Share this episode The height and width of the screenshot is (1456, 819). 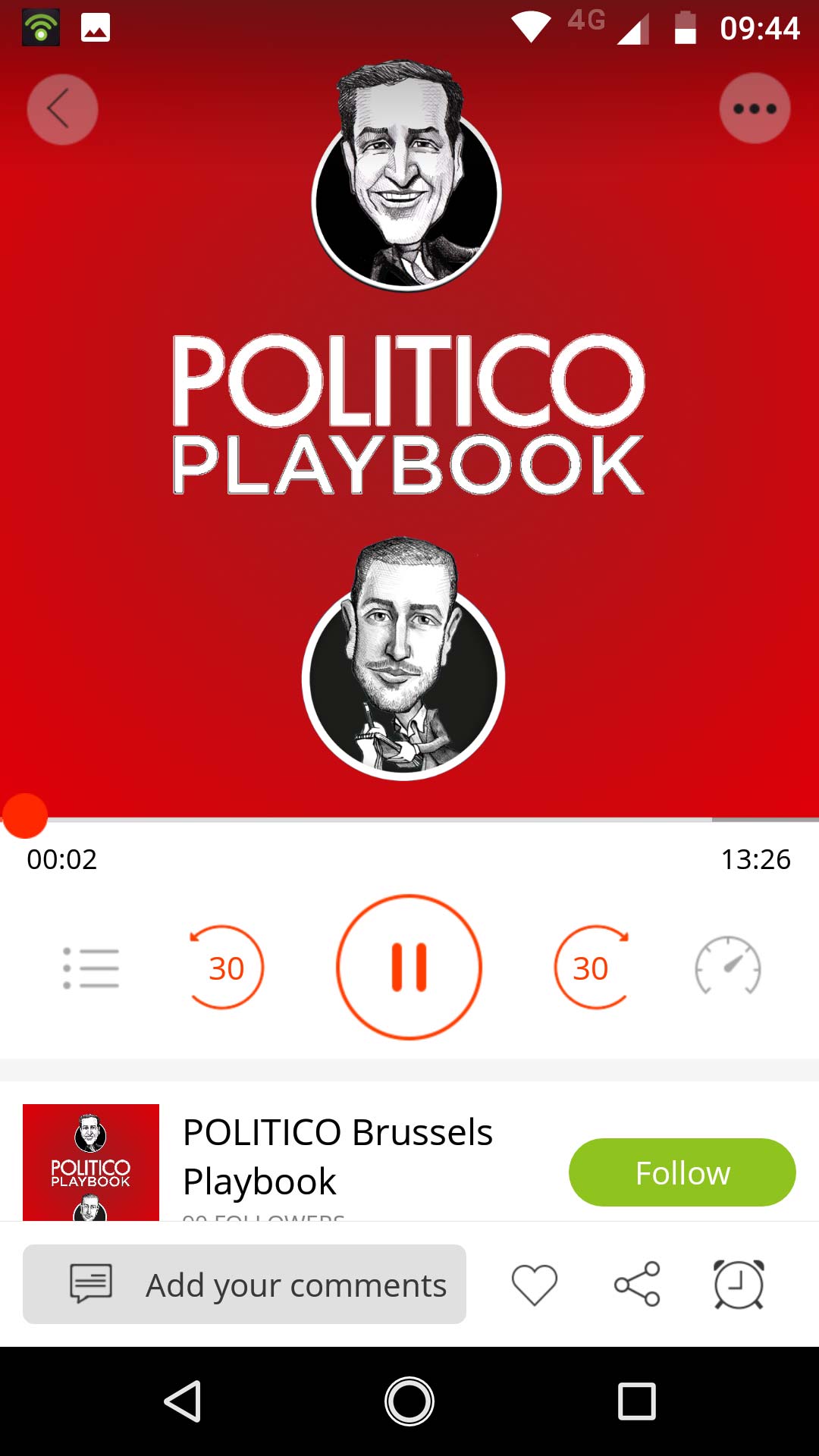click(637, 1285)
